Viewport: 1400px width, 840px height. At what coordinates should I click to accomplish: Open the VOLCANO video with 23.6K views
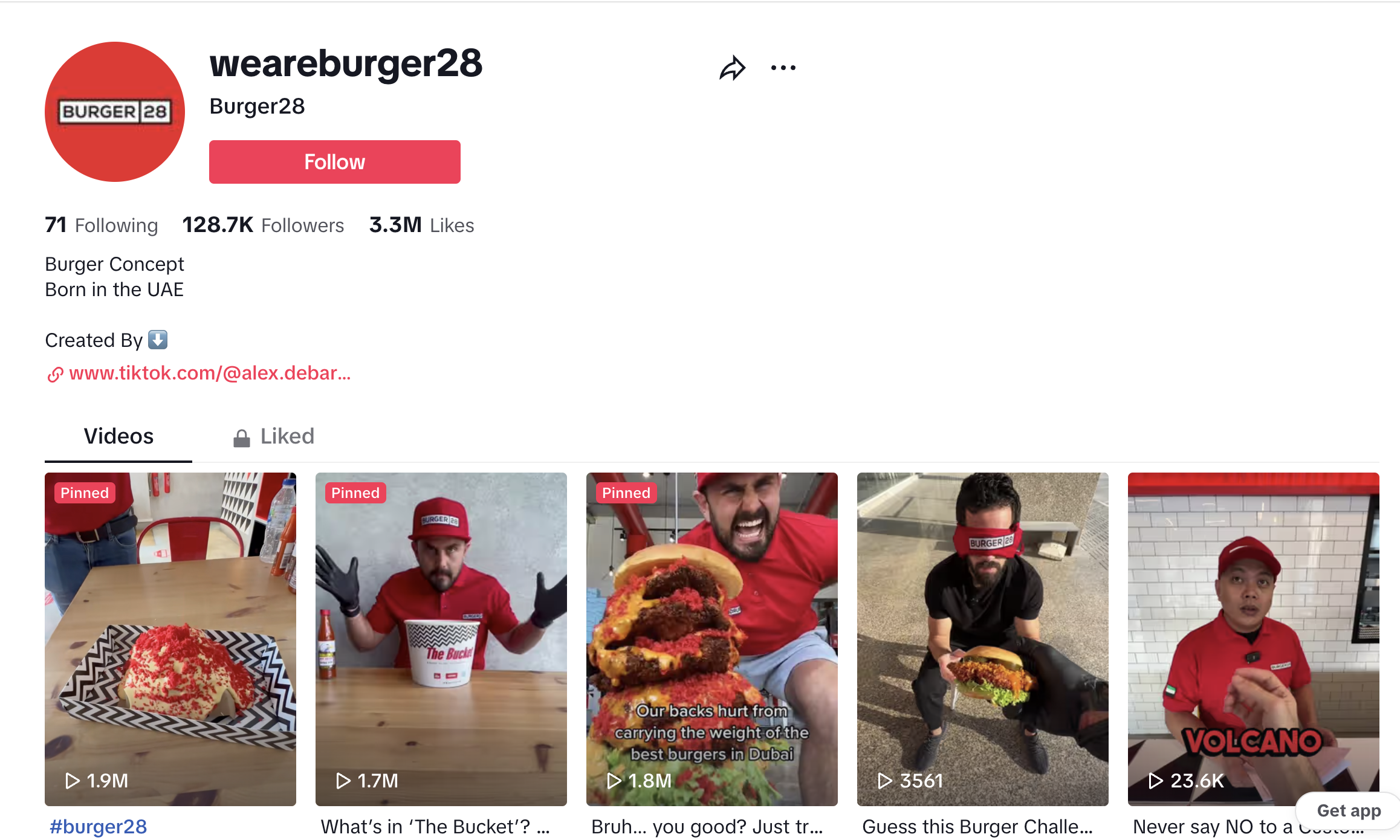pyautogui.click(x=1253, y=638)
